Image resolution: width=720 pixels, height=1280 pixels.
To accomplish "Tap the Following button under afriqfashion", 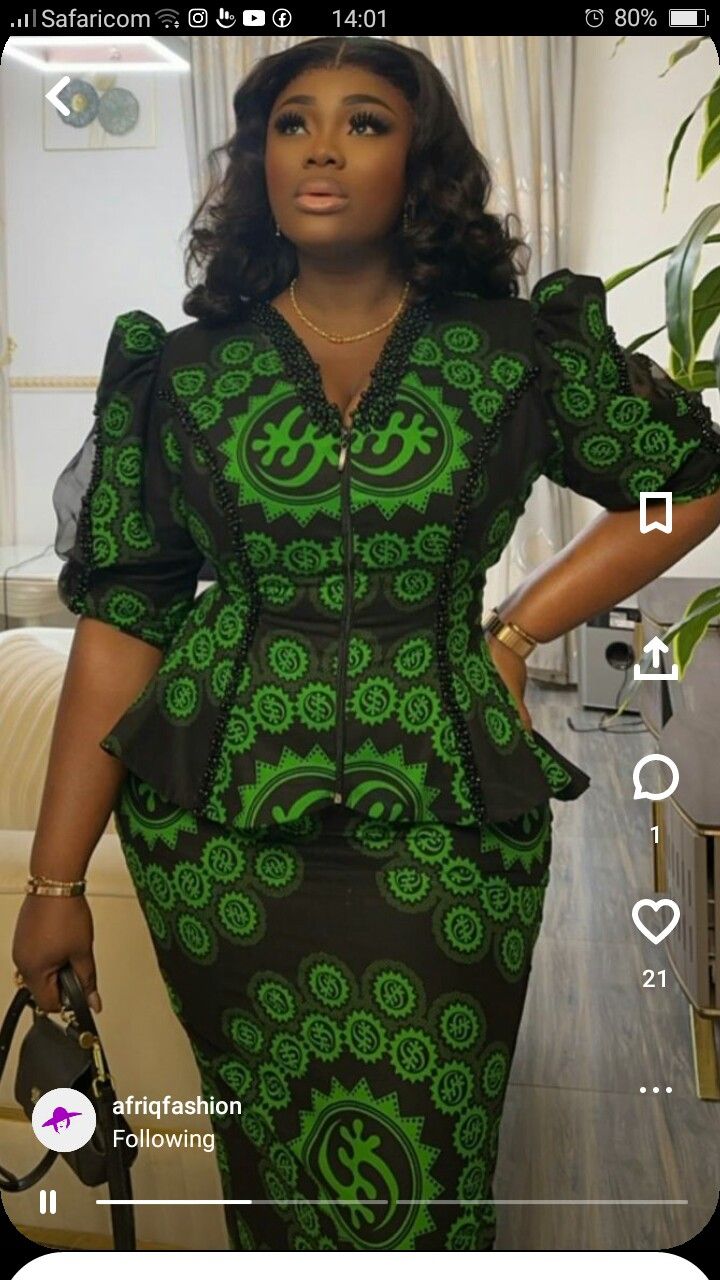I will (163, 1139).
